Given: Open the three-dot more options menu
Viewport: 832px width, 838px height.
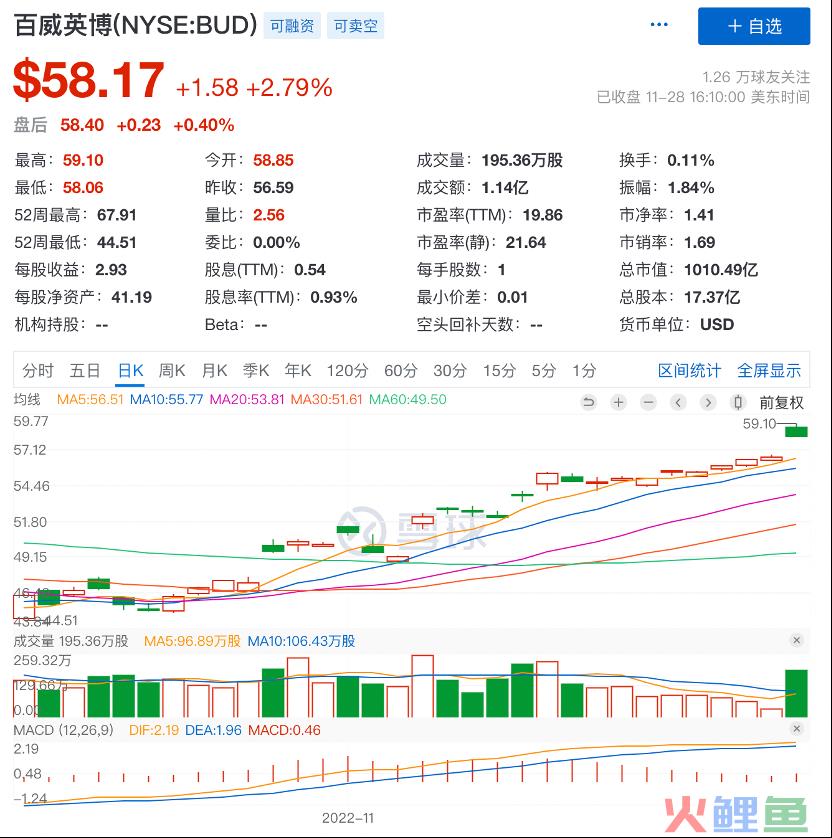Looking at the screenshot, I should (x=659, y=25).
